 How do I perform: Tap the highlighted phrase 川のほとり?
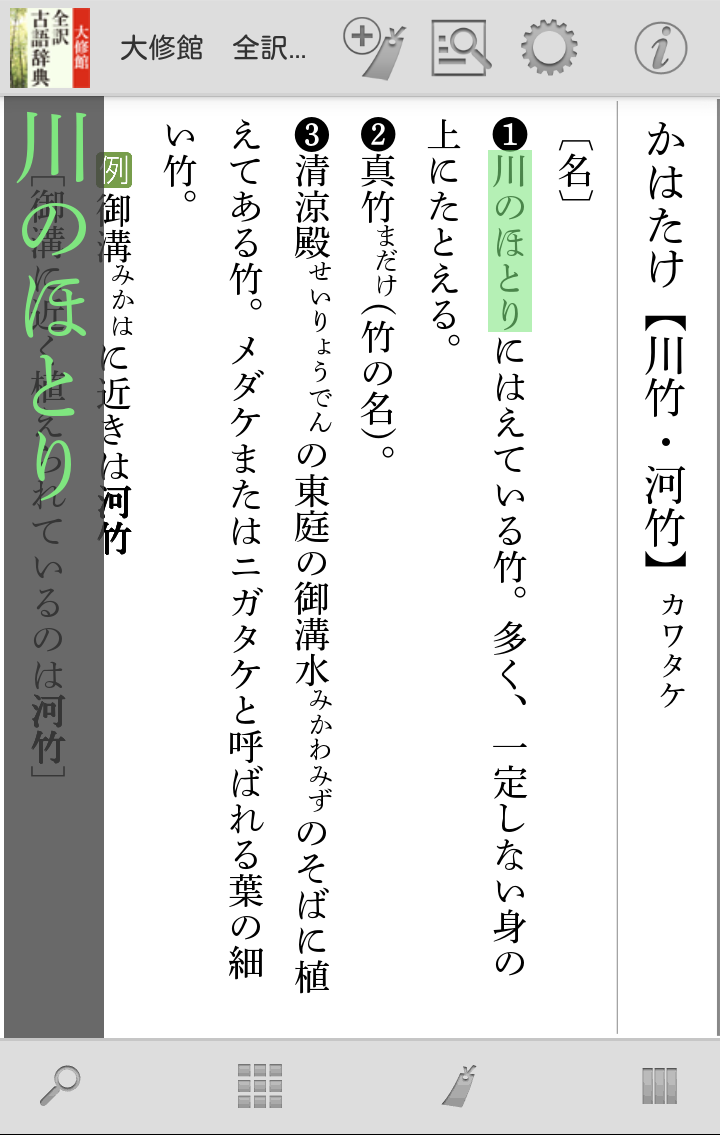(x=509, y=240)
